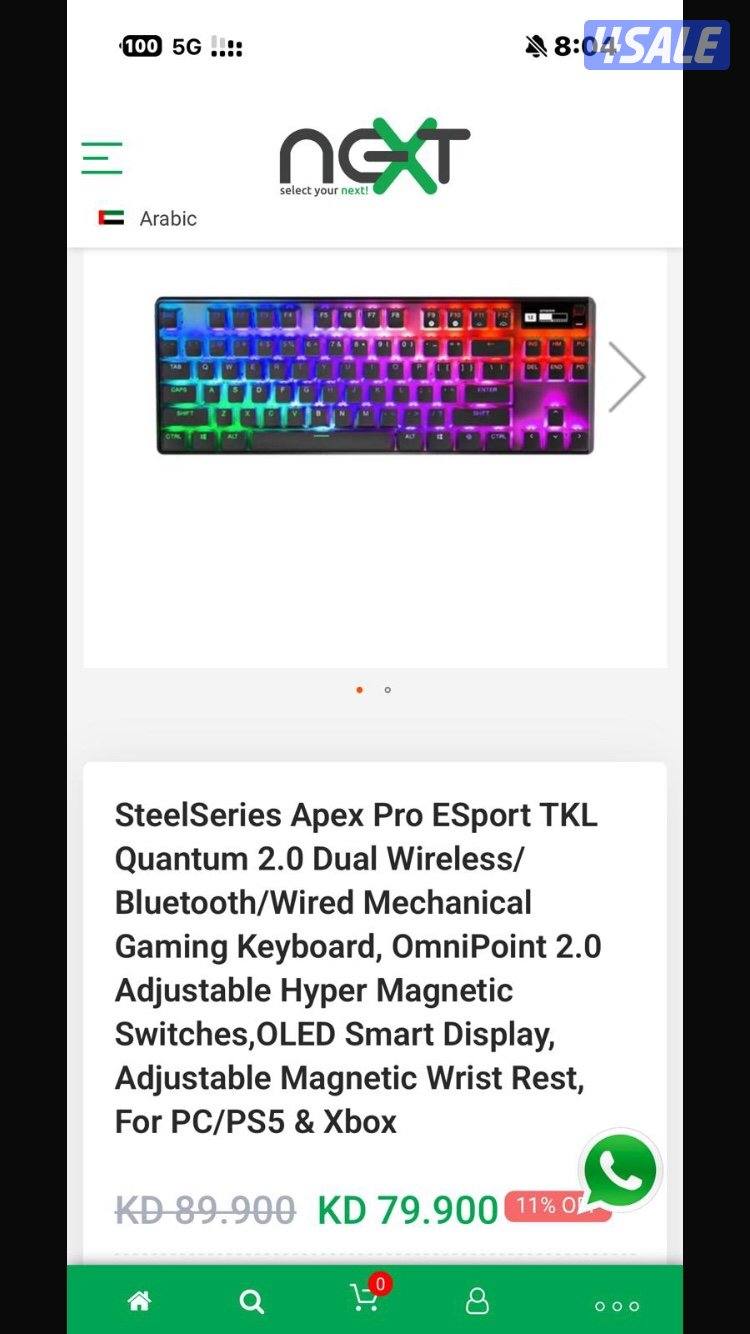View the shopping cart

point(365,1299)
